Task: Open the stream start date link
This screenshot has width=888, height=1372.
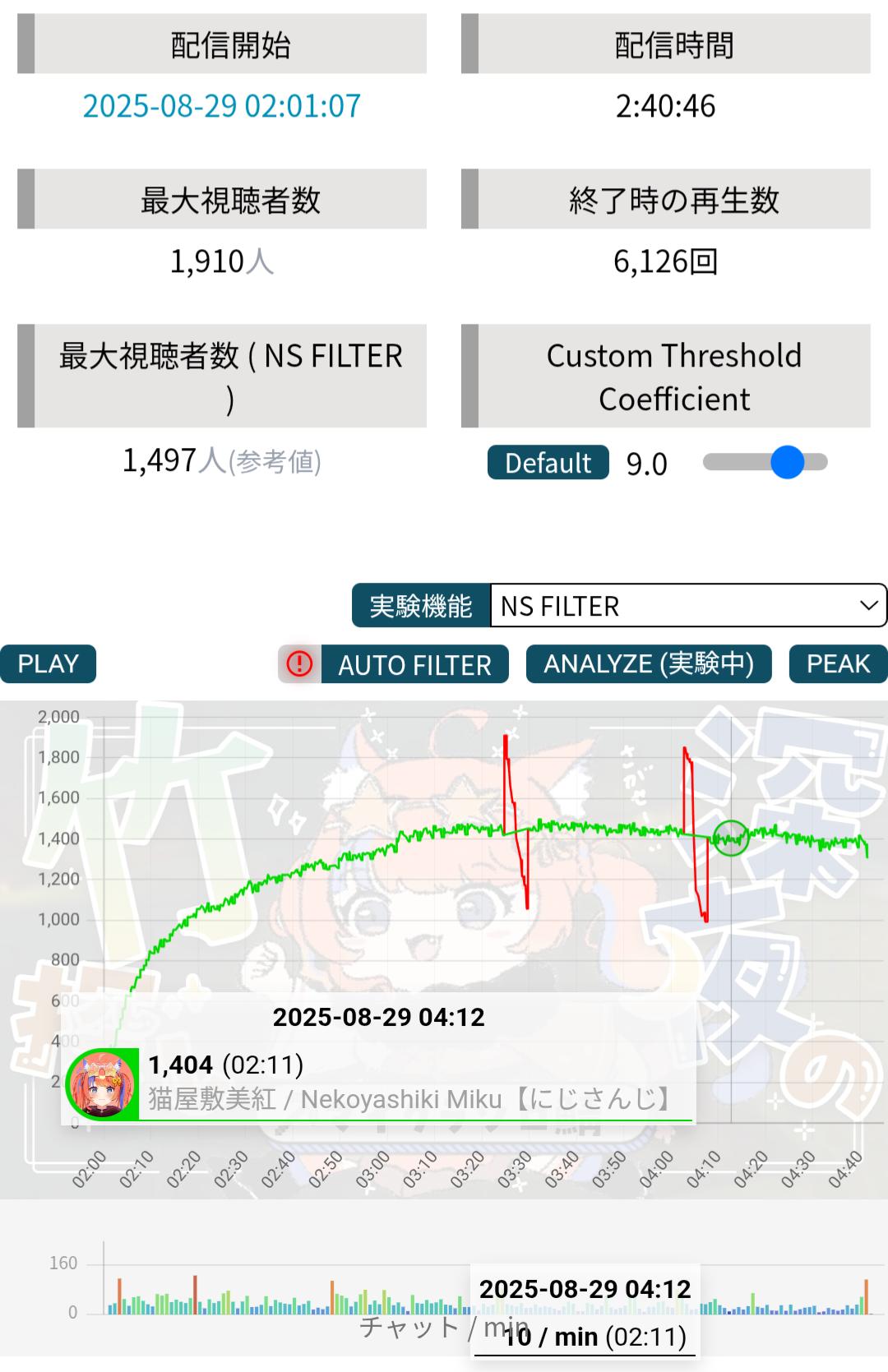Action: pyautogui.click(x=221, y=106)
